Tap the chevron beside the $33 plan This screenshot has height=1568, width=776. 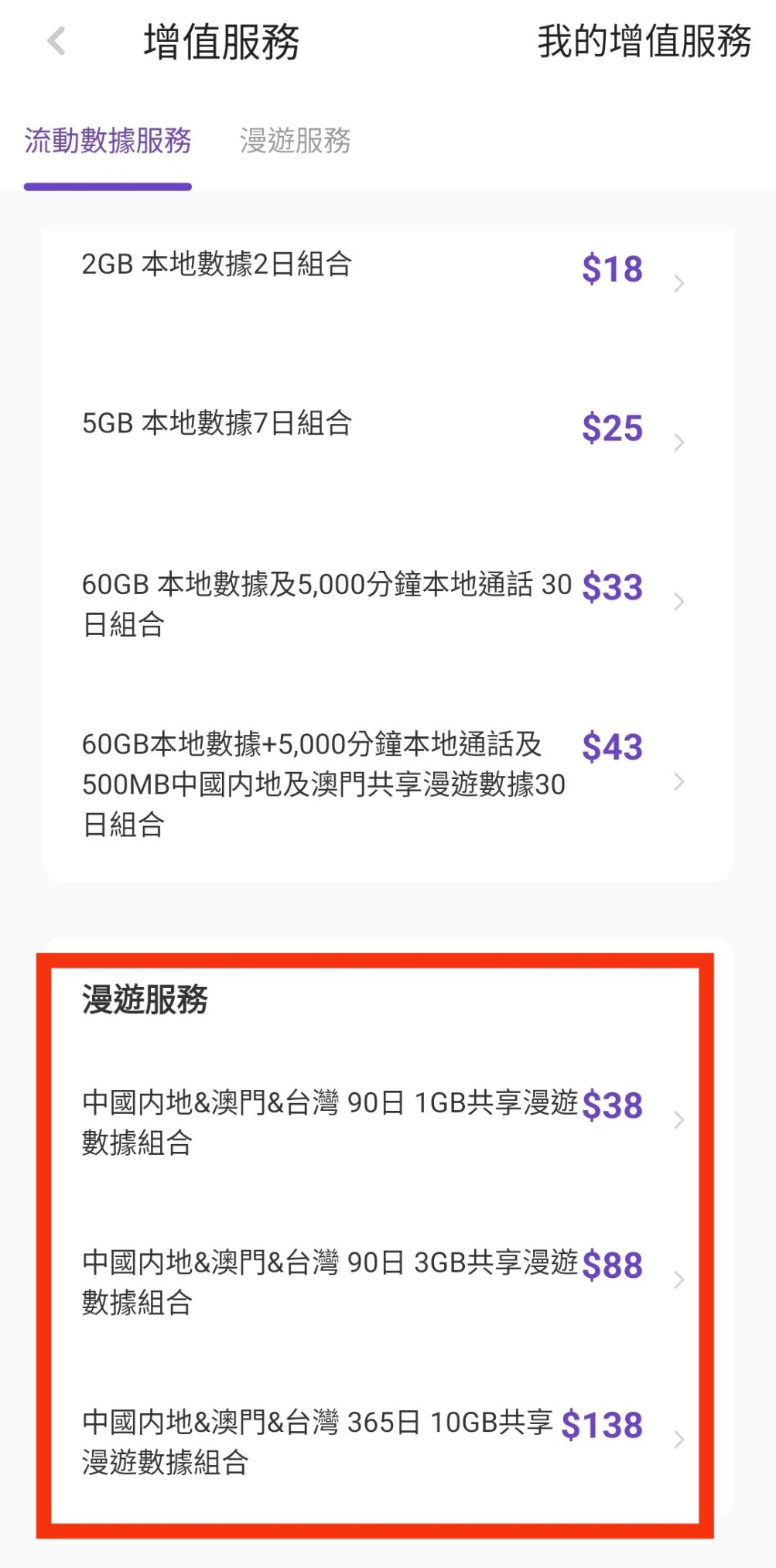pos(679,600)
